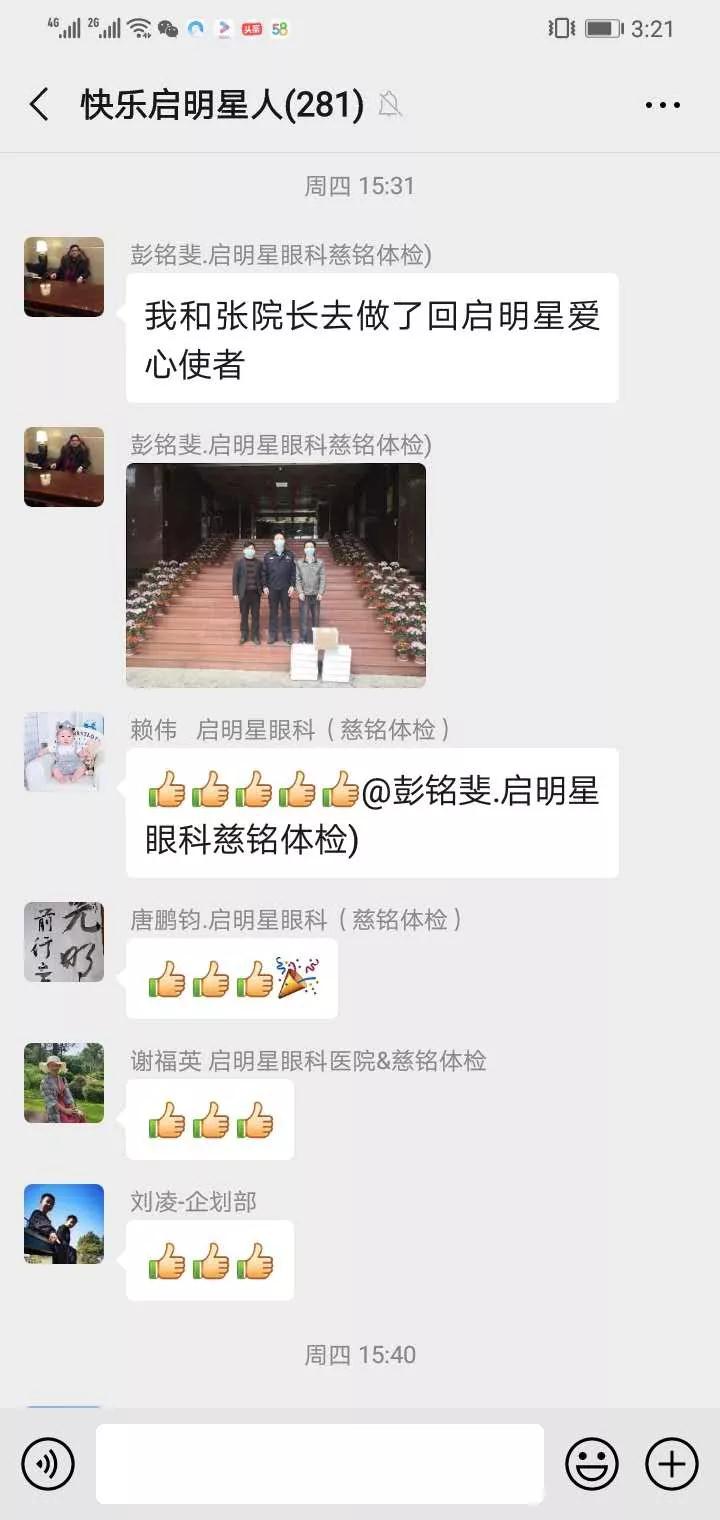Go back from the group chat
This screenshot has width=720, height=1520.
tap(39, 104)
